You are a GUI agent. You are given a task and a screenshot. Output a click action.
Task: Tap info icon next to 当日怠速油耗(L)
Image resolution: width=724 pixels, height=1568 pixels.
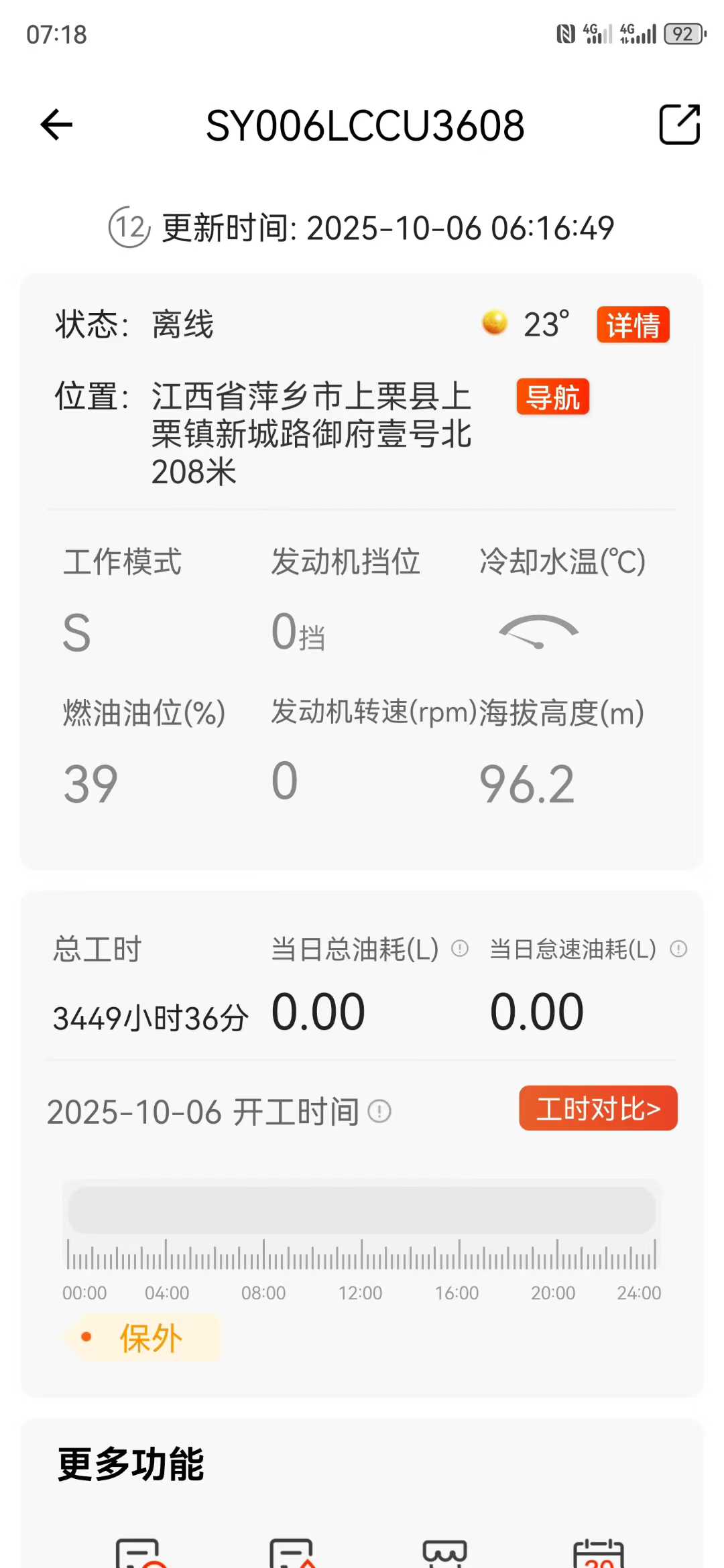(x=678, y=949)
